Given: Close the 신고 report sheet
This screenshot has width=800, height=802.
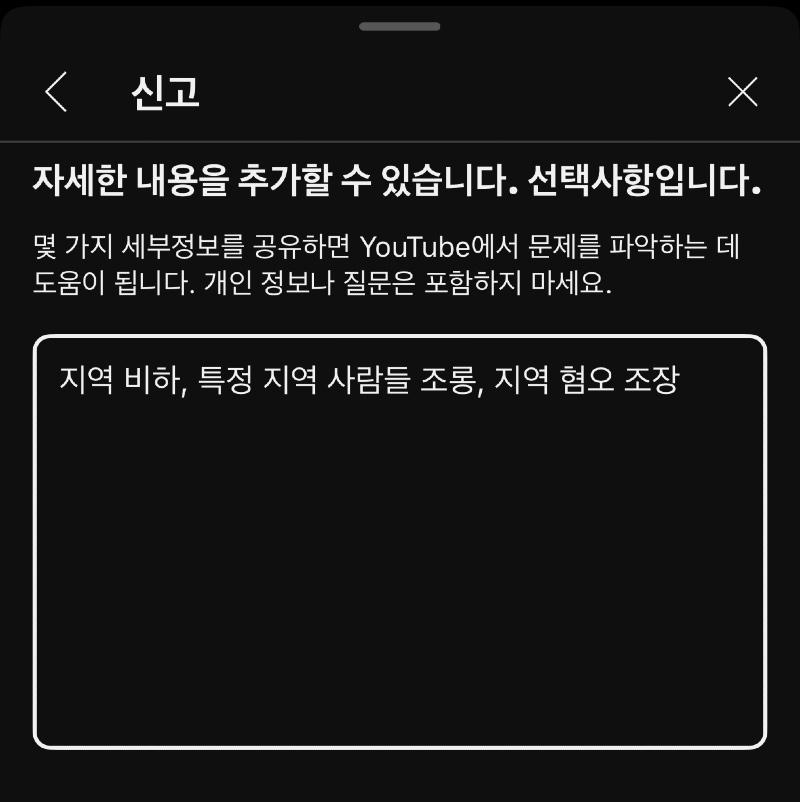Looking at the screenshot, I should pos(742,92).
